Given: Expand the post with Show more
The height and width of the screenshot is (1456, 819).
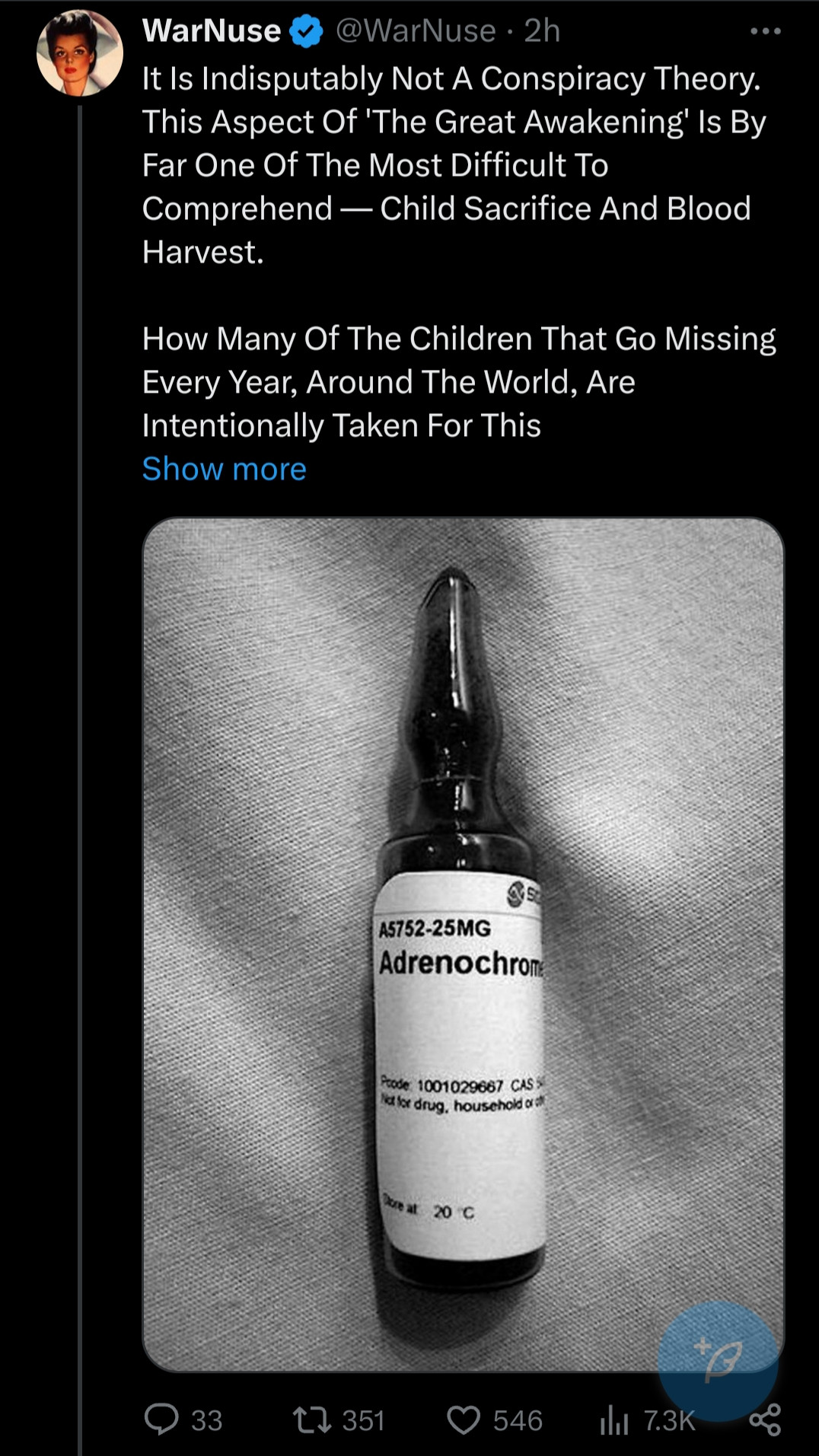Looking at the screenshot, I should [224, 469].
